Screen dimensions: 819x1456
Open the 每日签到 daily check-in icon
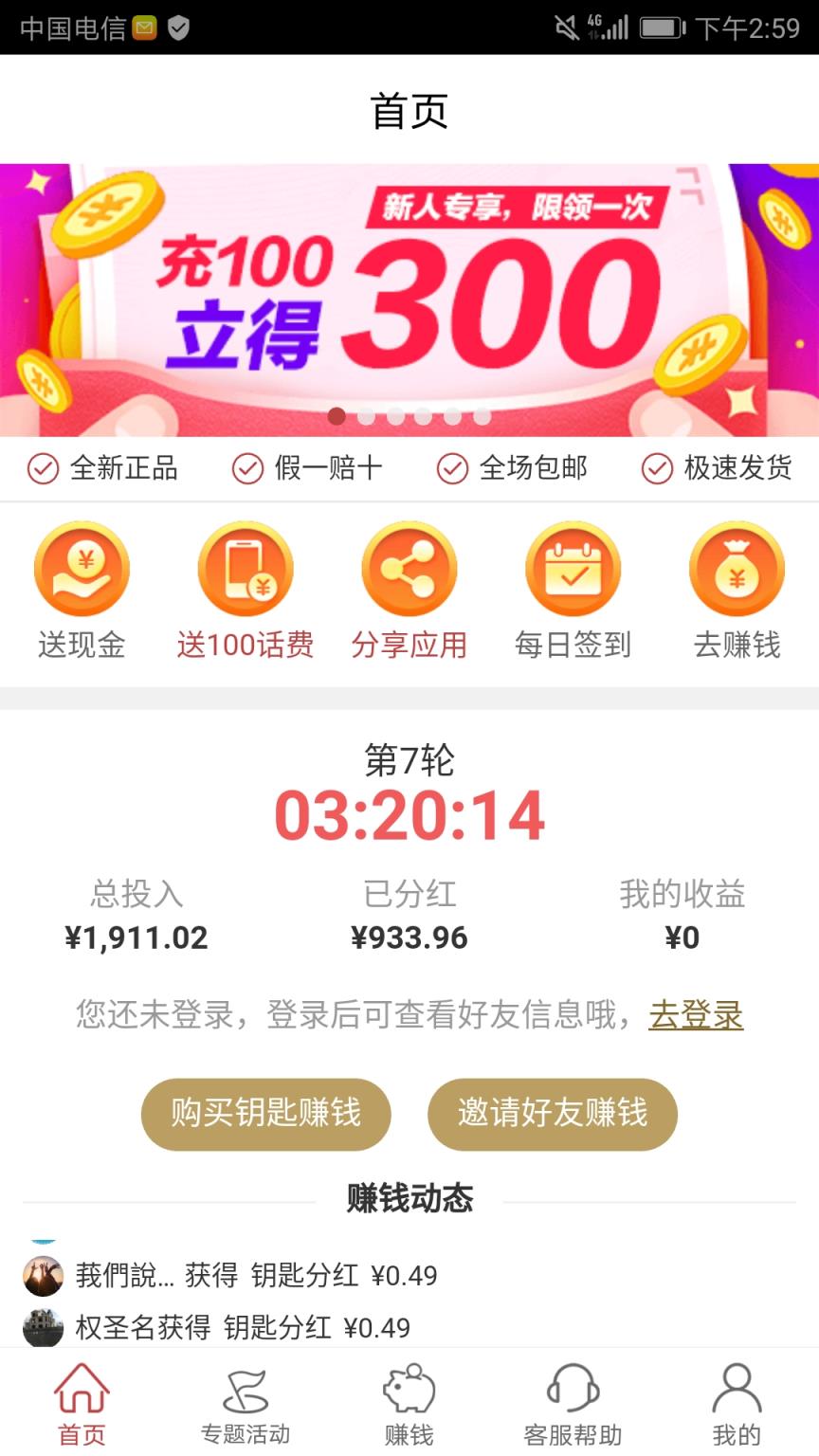[x=573, y=567]
